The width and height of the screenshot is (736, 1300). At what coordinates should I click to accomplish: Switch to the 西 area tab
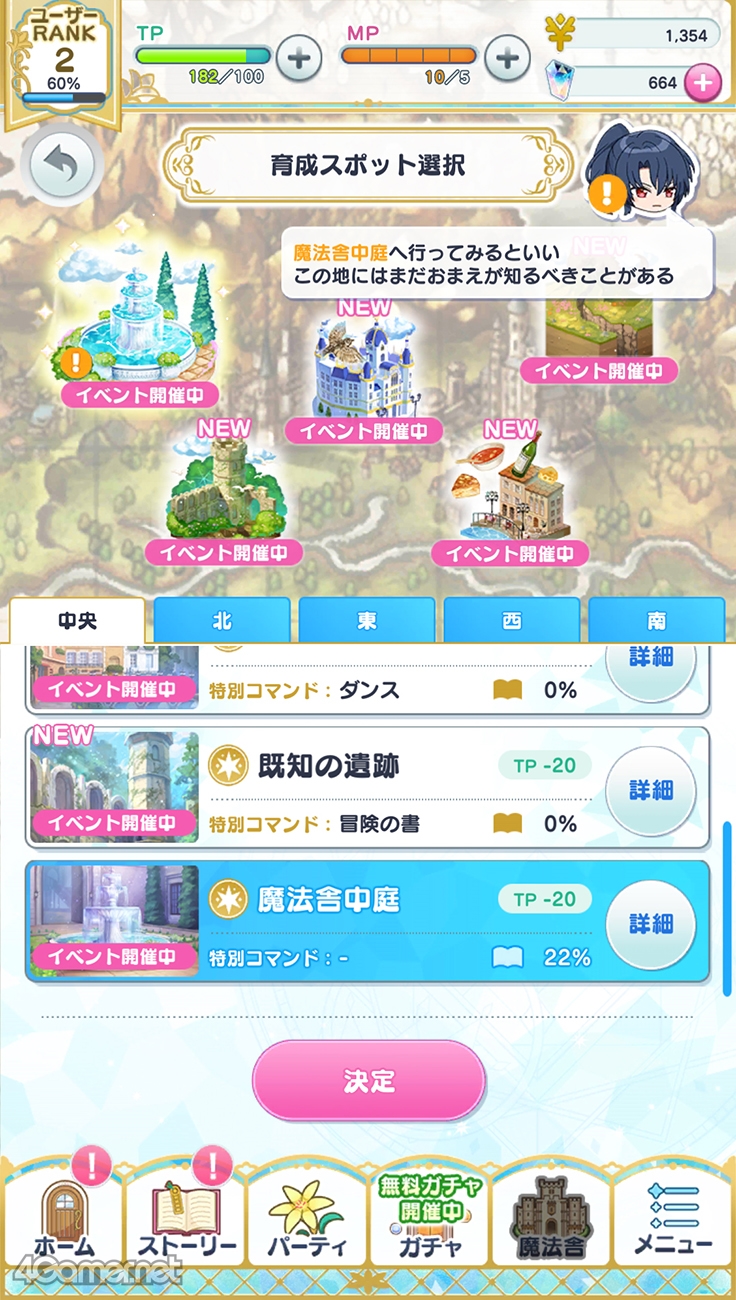[512, 620]
